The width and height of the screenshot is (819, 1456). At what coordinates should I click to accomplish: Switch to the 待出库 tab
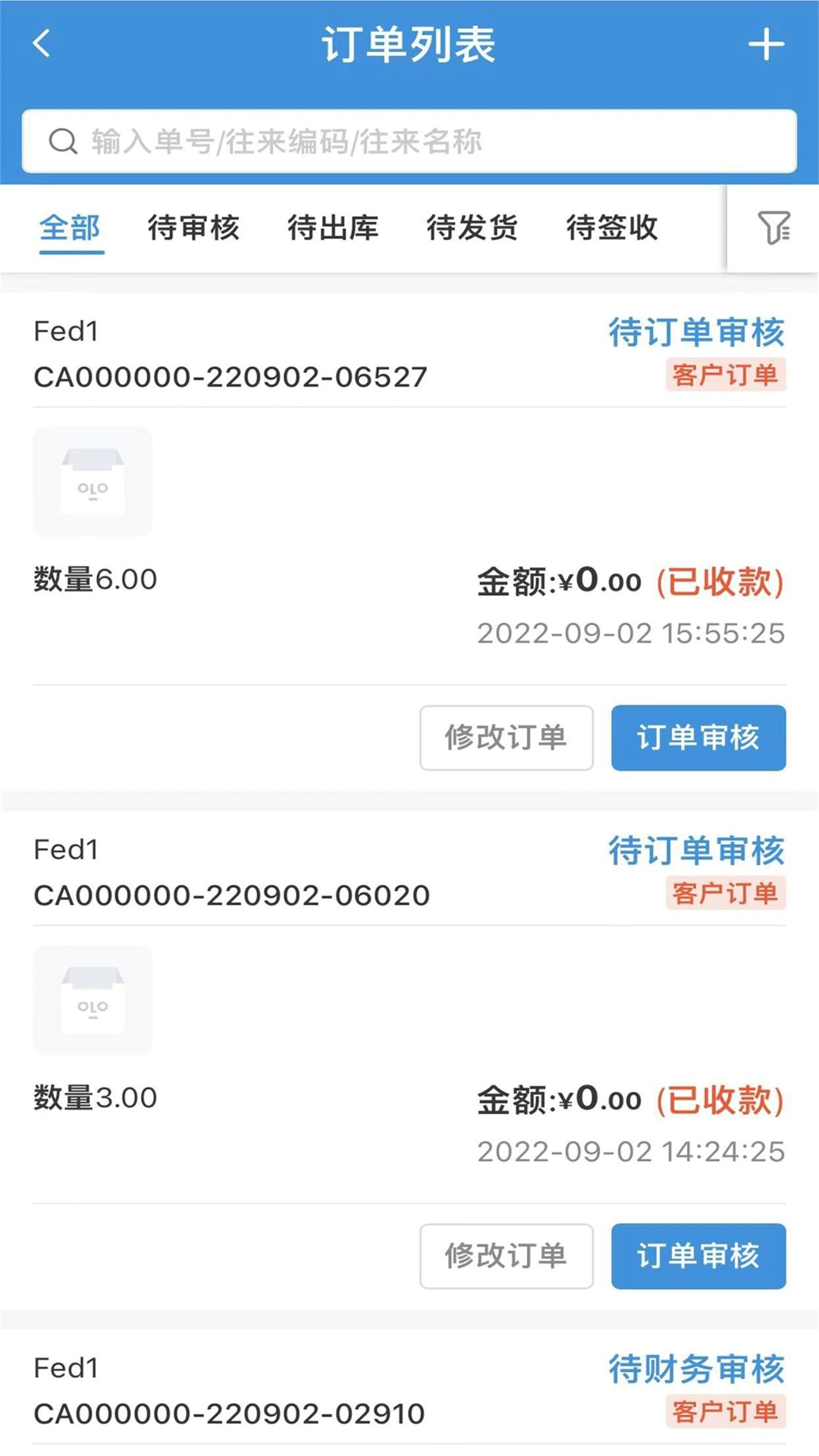pos(334,227)
